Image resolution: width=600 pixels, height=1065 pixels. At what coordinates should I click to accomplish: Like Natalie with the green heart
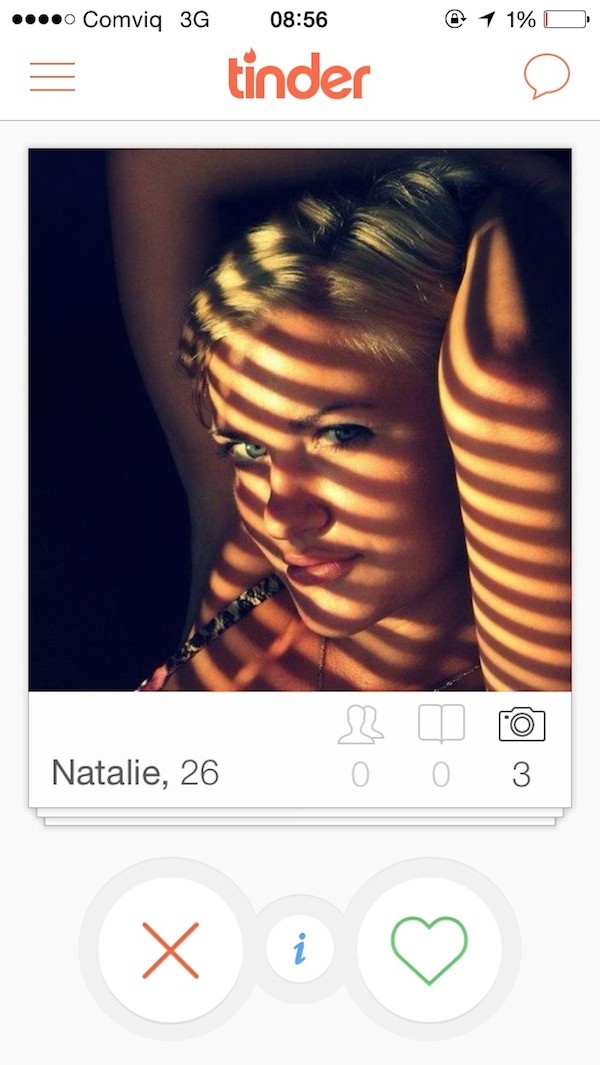(429, 950)
